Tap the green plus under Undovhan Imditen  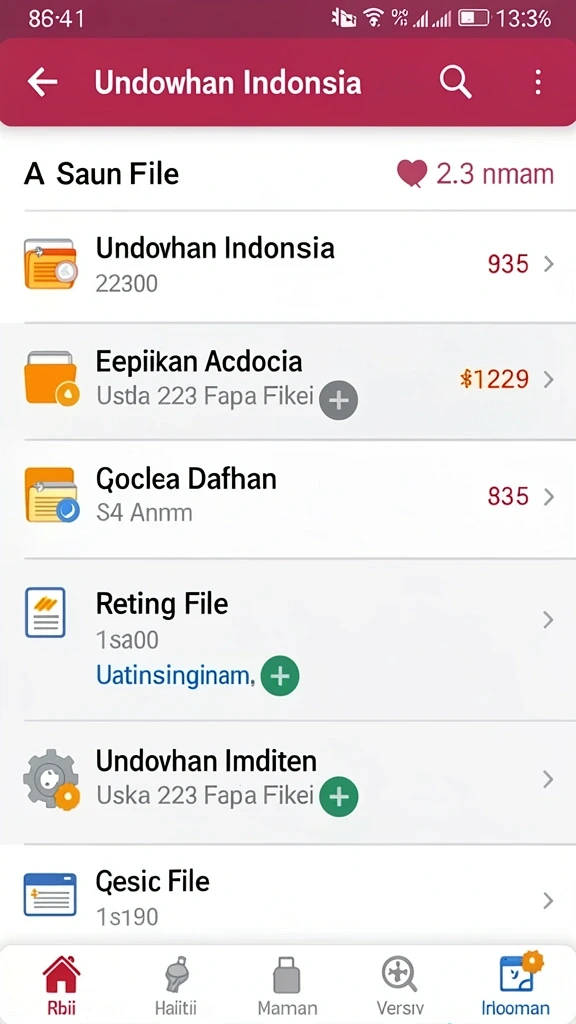[338, 797]
